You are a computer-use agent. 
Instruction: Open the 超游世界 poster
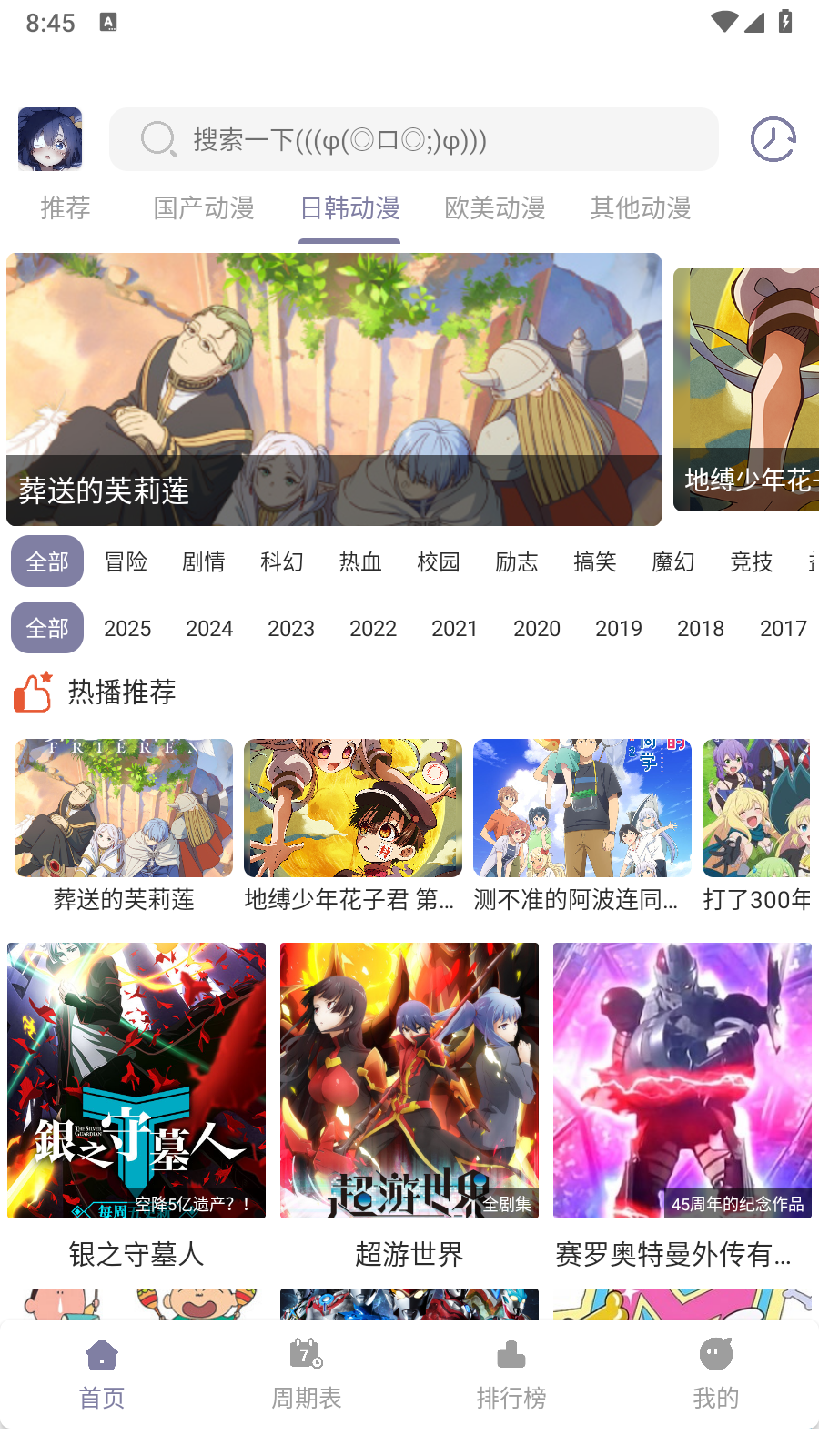pos(409,1080)
